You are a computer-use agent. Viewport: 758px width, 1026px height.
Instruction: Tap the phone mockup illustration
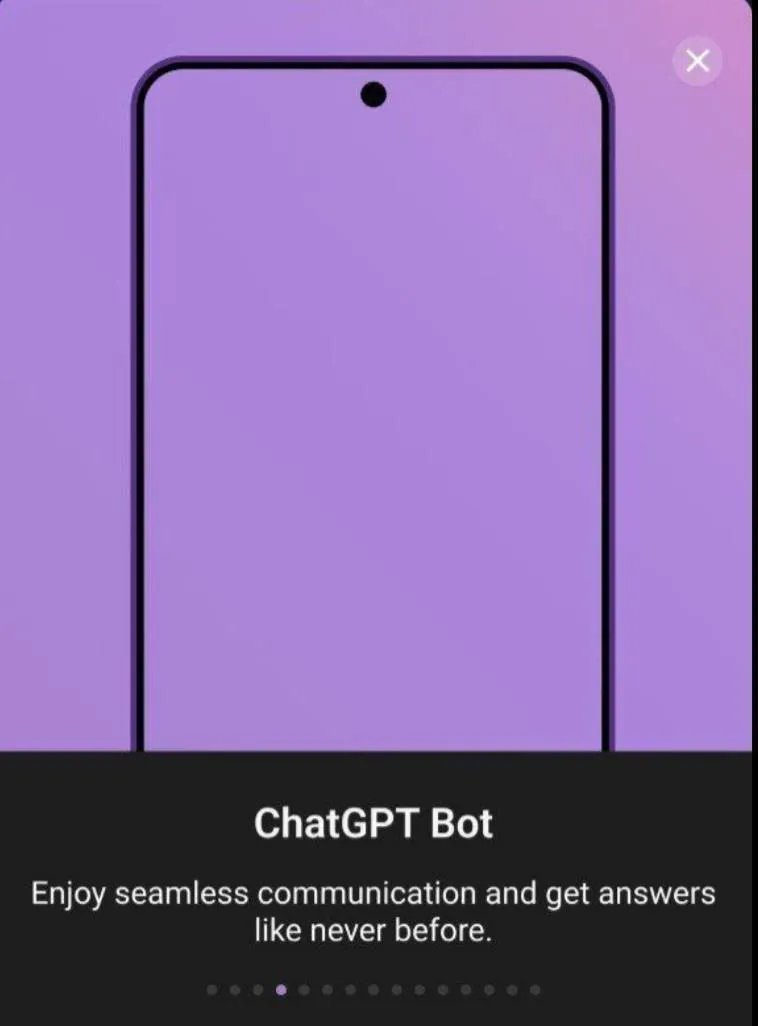pyautogui.click(x=375, y=400)
